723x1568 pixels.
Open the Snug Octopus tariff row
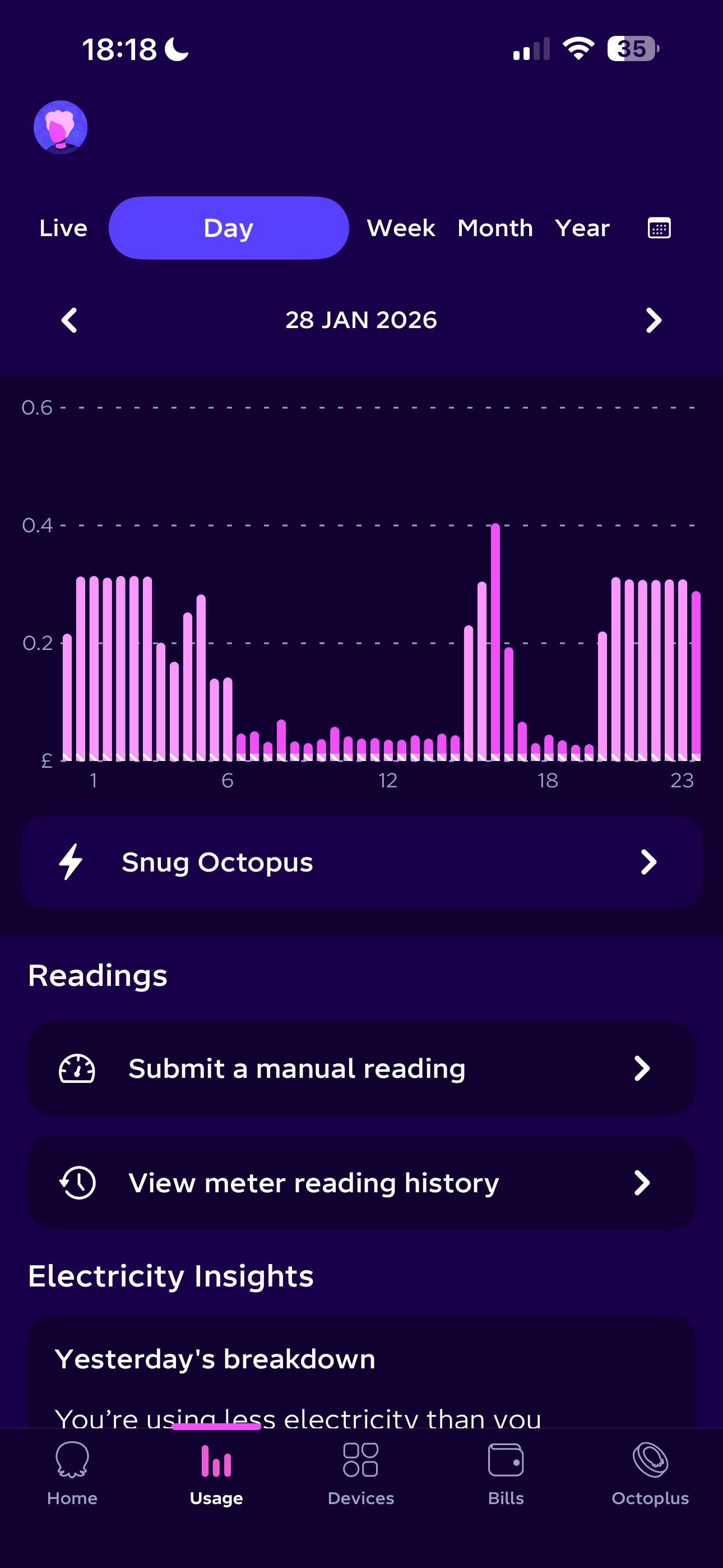coord(361,862)
